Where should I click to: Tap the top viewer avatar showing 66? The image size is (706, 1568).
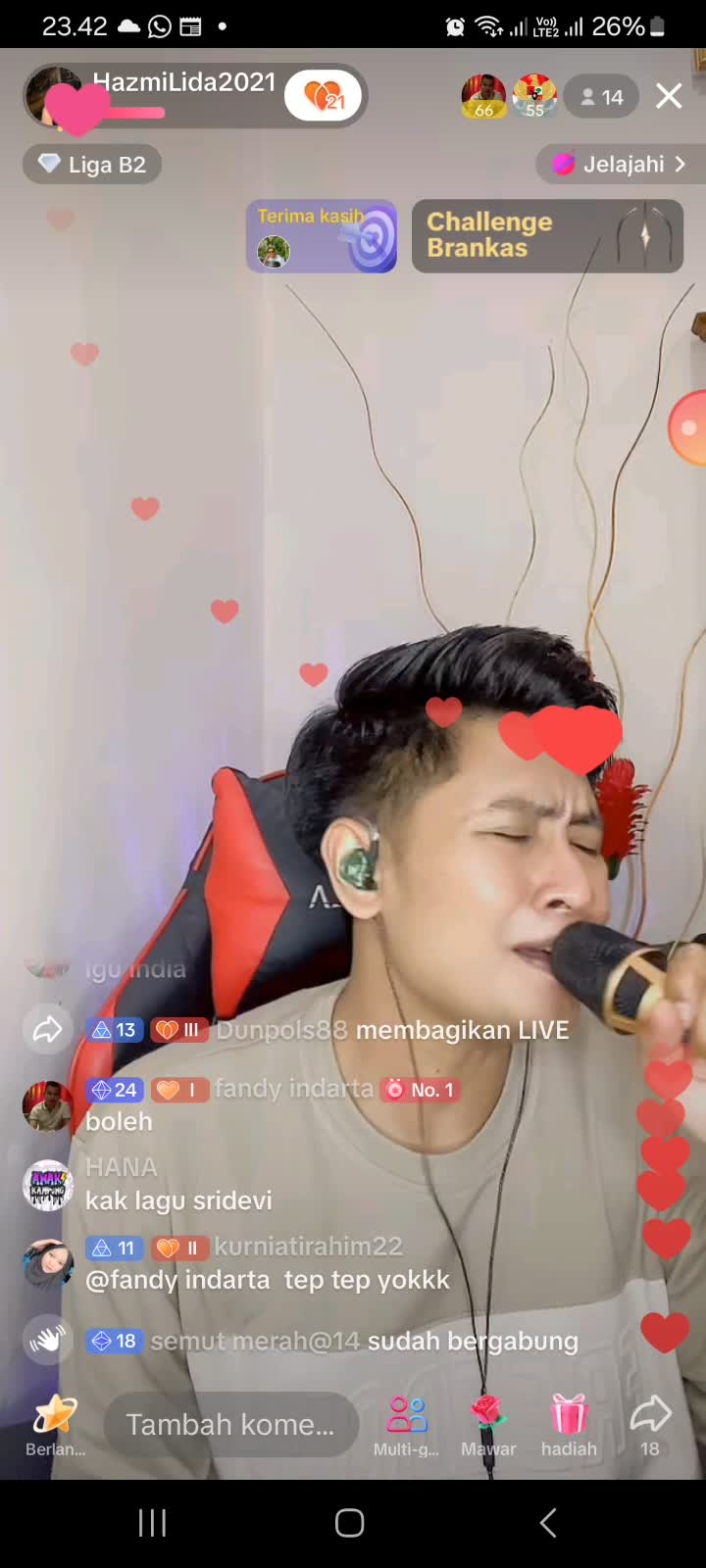(482, 95)
